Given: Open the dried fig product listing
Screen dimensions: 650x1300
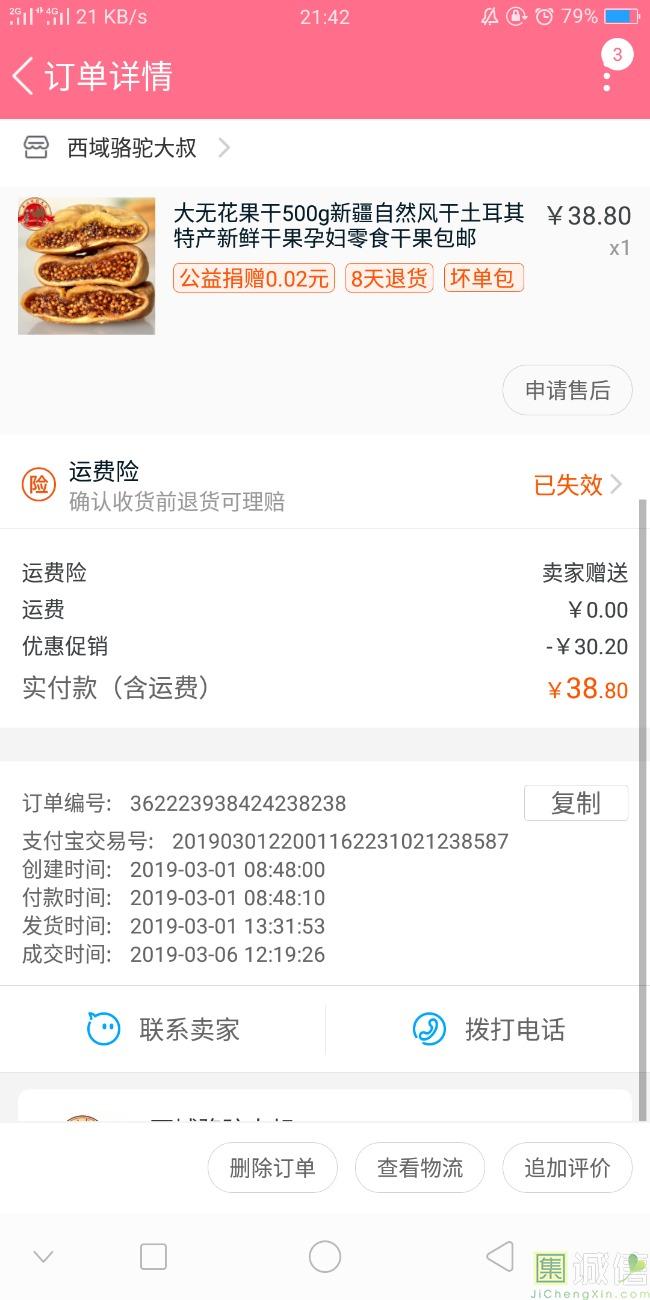Looking at the screenshot, I should (348, 226).
